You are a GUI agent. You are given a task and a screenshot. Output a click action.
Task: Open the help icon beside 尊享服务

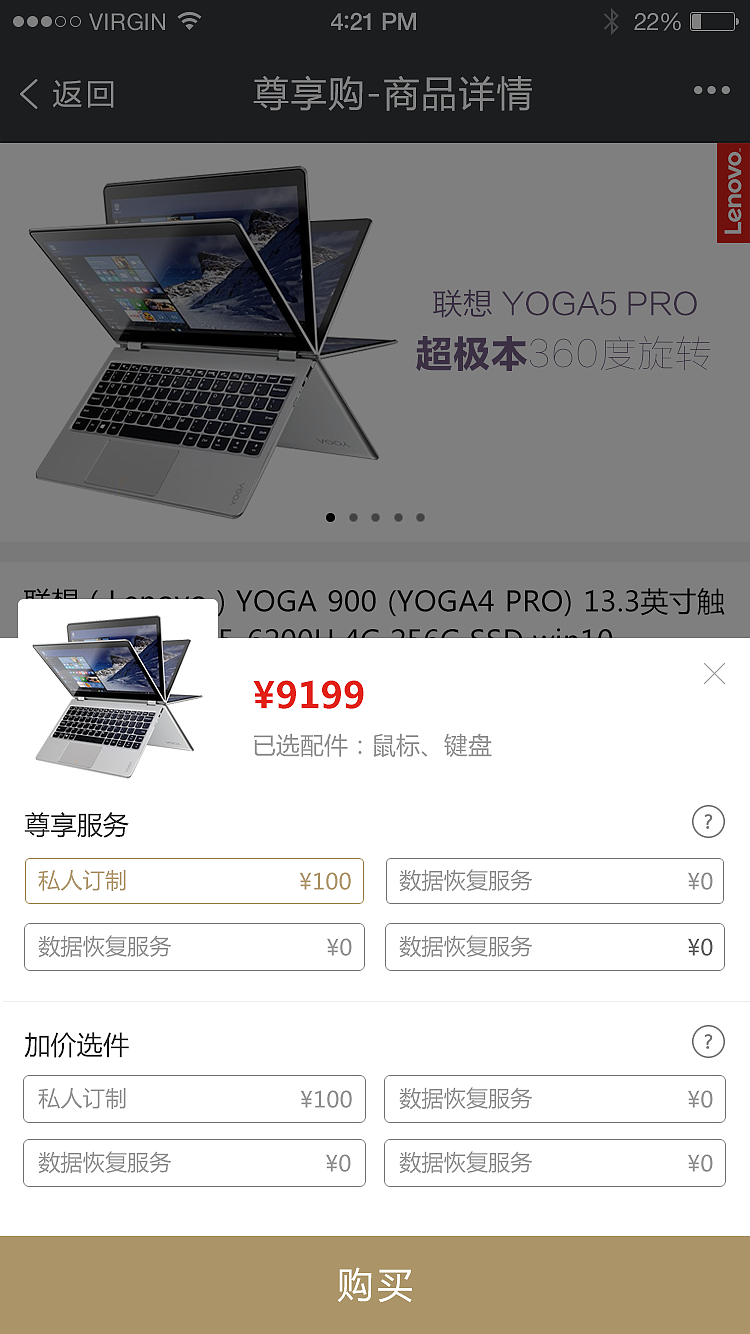(708, 823)
